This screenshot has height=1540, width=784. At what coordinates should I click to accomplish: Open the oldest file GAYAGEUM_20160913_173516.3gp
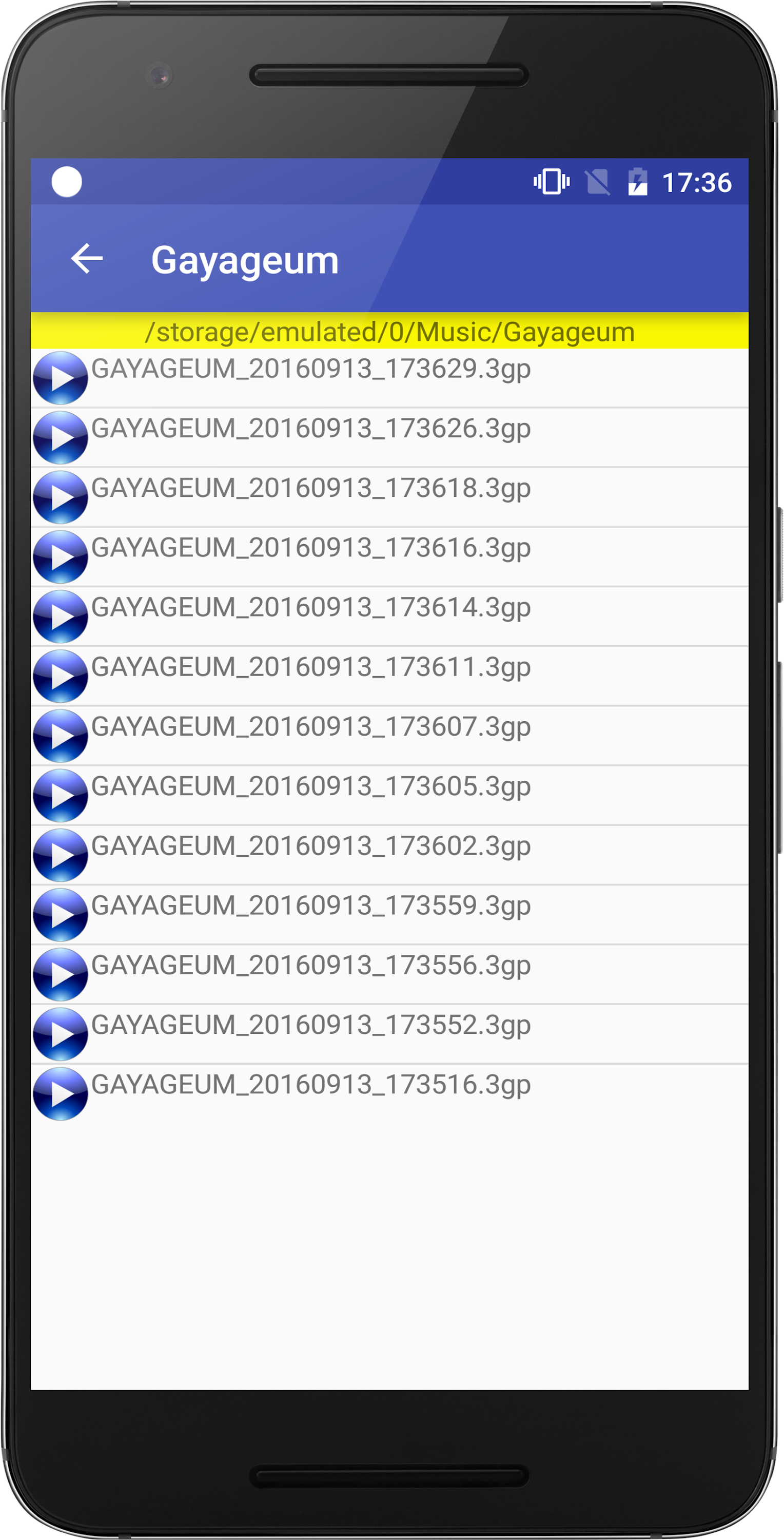[311, 1085]
